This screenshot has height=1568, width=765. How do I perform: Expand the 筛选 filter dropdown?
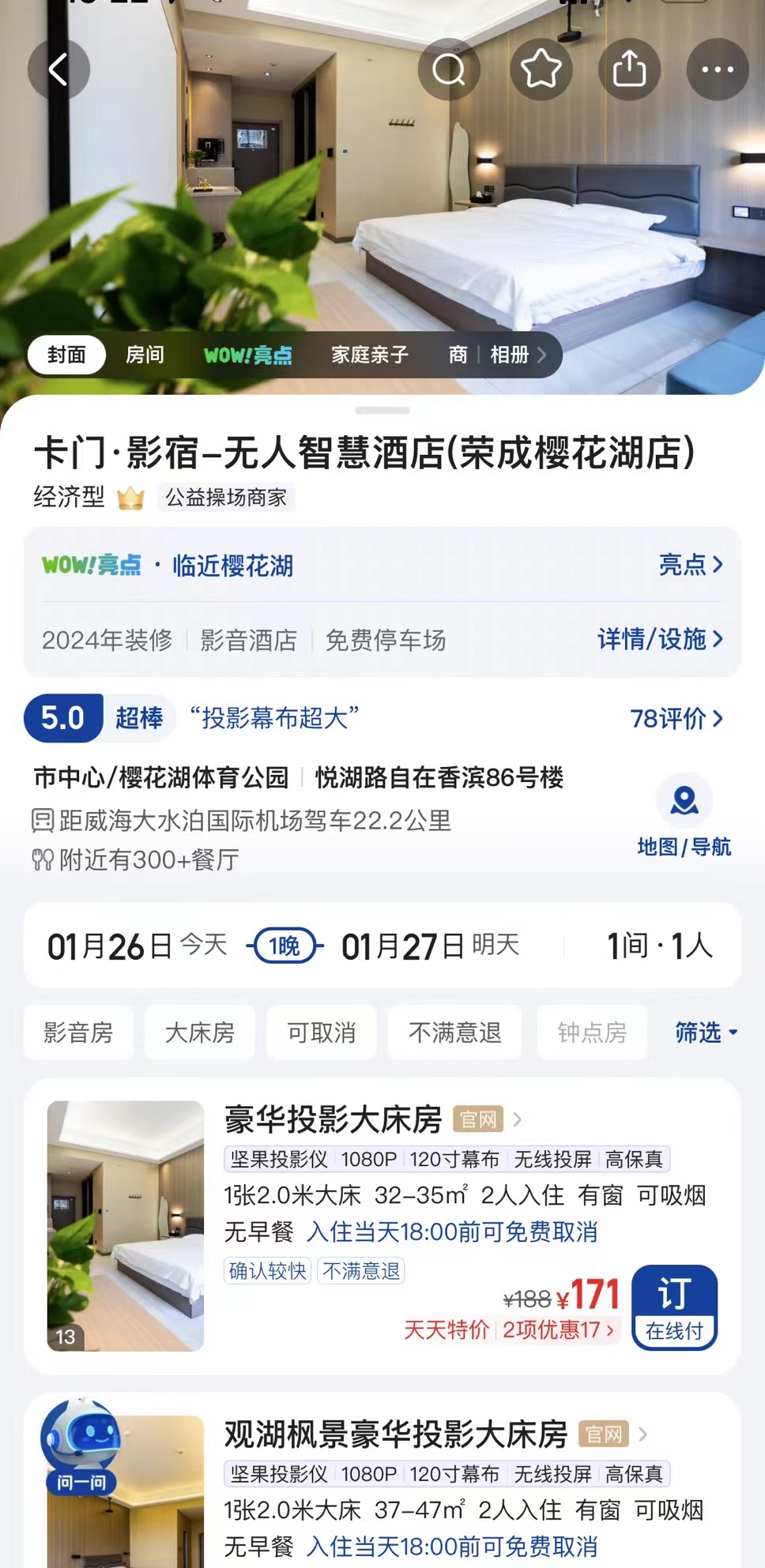coord(705,1032)
